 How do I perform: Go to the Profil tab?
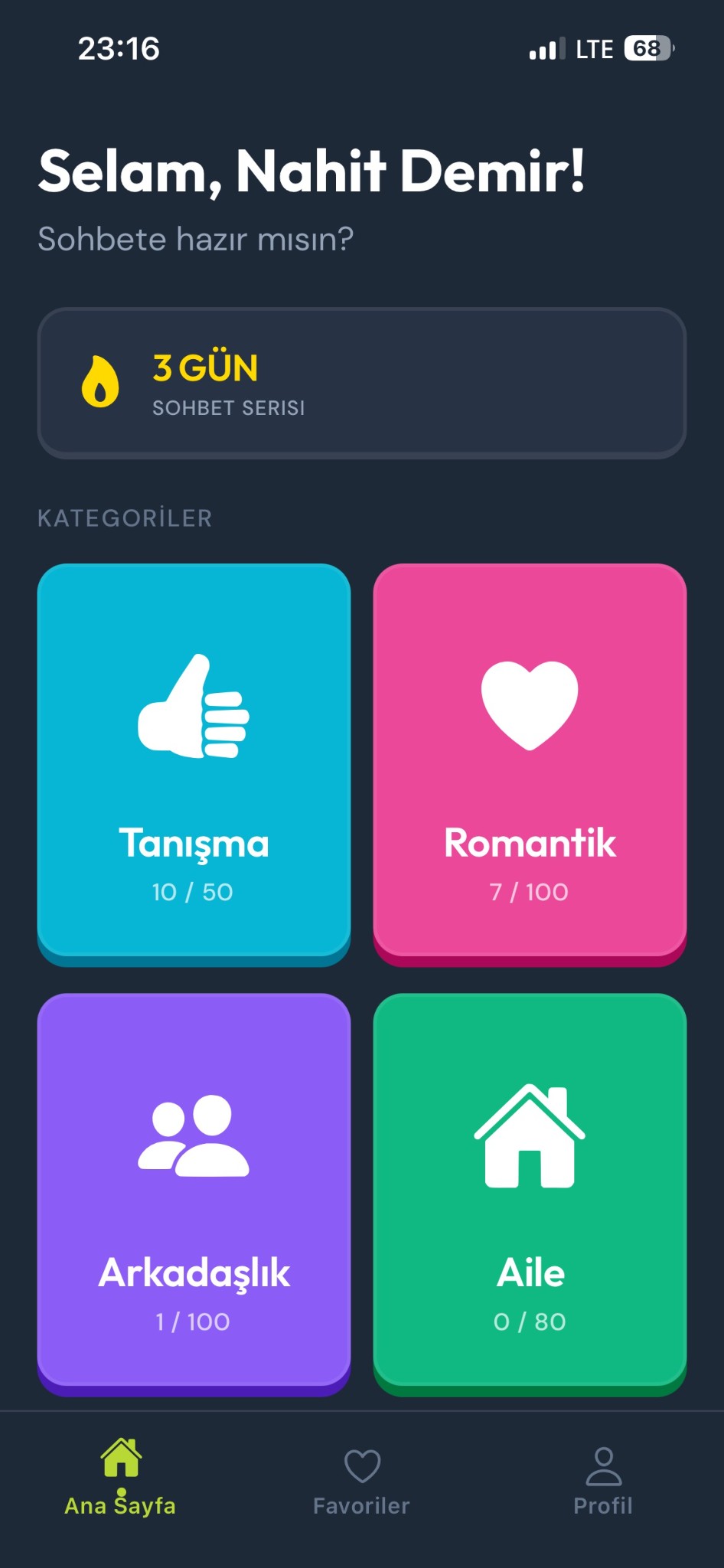tap(603, 1481)
